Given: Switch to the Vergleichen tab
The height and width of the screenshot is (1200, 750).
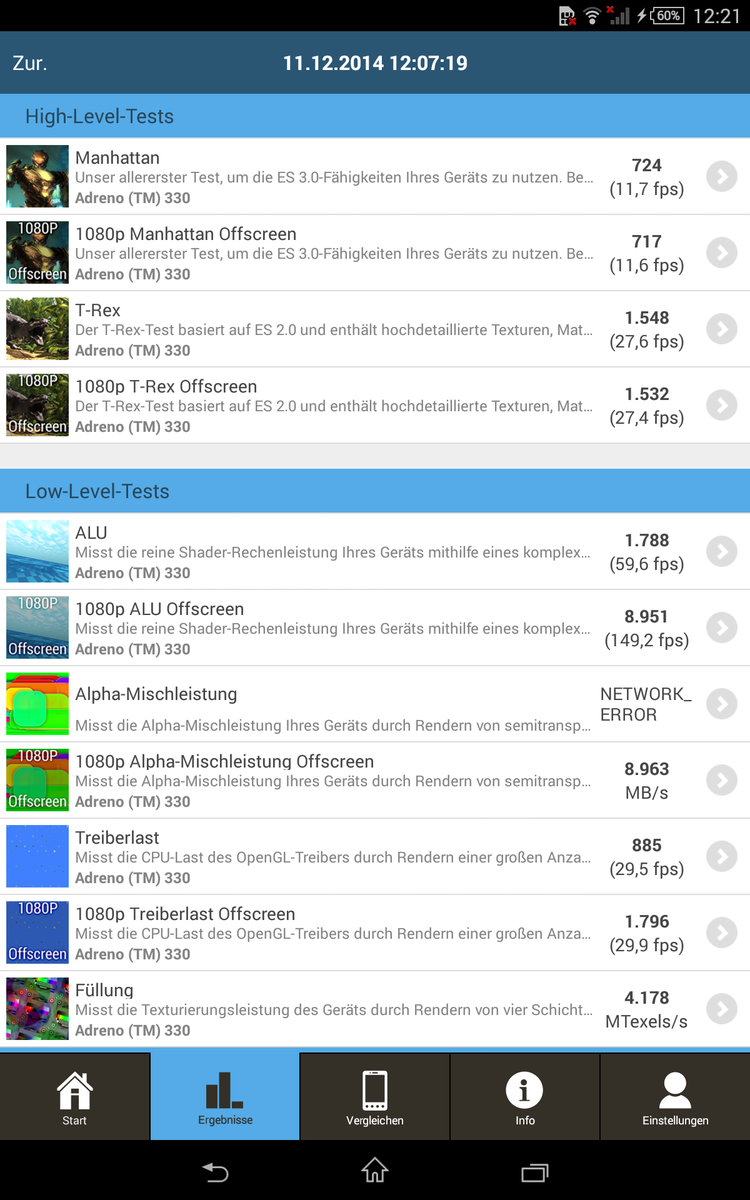Looking at the screenshot, I should click(375, 1097).
